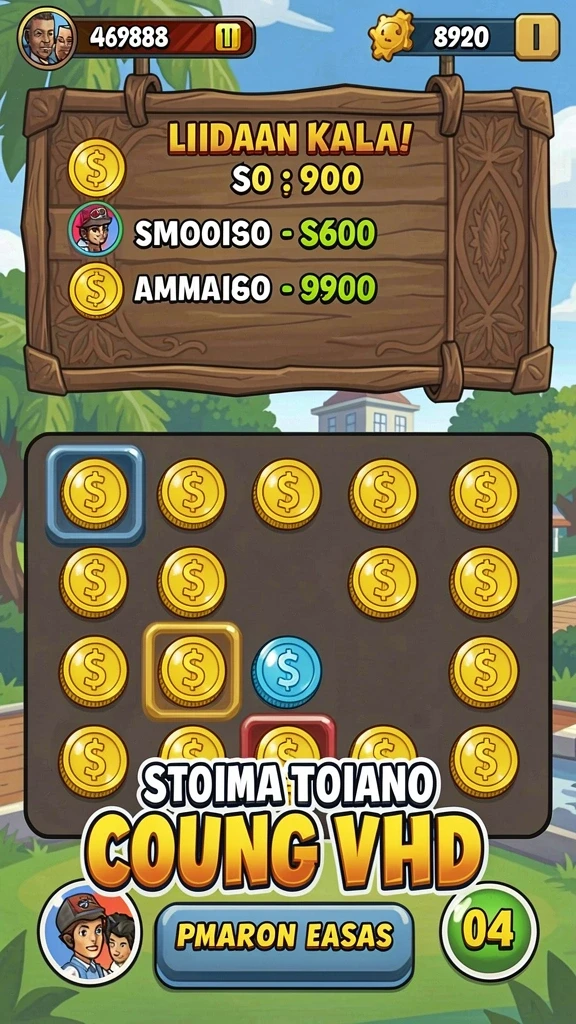The width and height of the screenshot is (576, 1024).
Task: Tap the gold button beside 8920
Action: (537, 37)
